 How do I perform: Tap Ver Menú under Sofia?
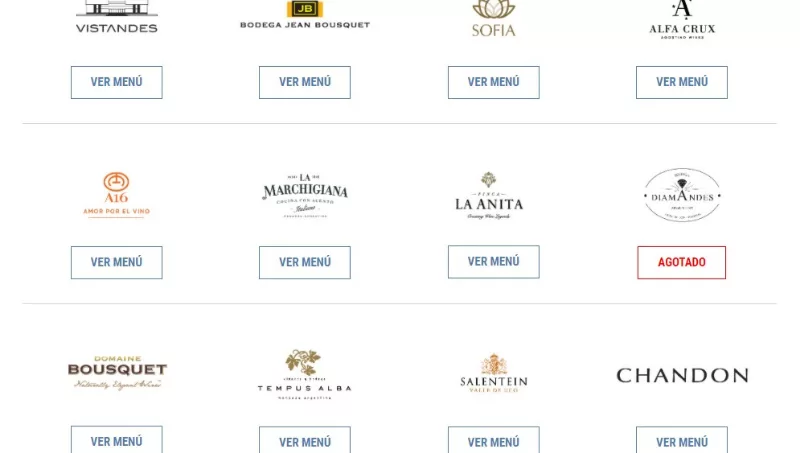coord(493,82)
